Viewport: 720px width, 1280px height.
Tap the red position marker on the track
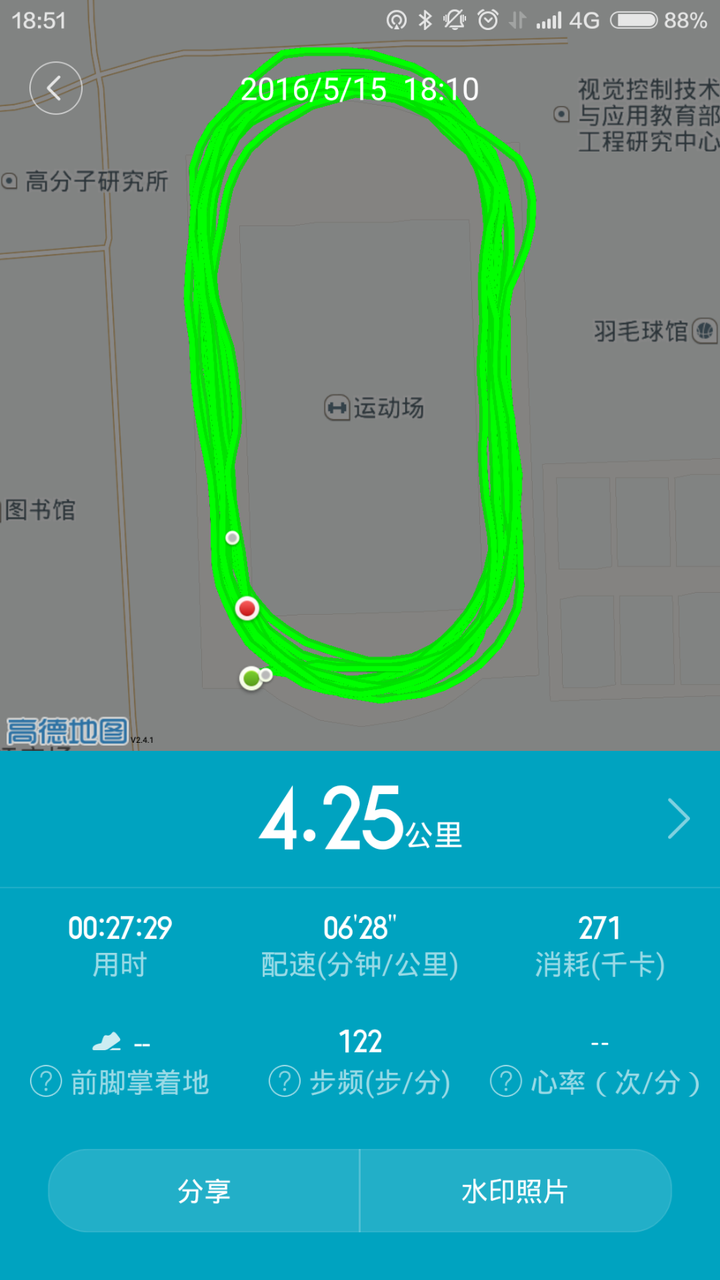pyautogui.click(x=246, y=608)
